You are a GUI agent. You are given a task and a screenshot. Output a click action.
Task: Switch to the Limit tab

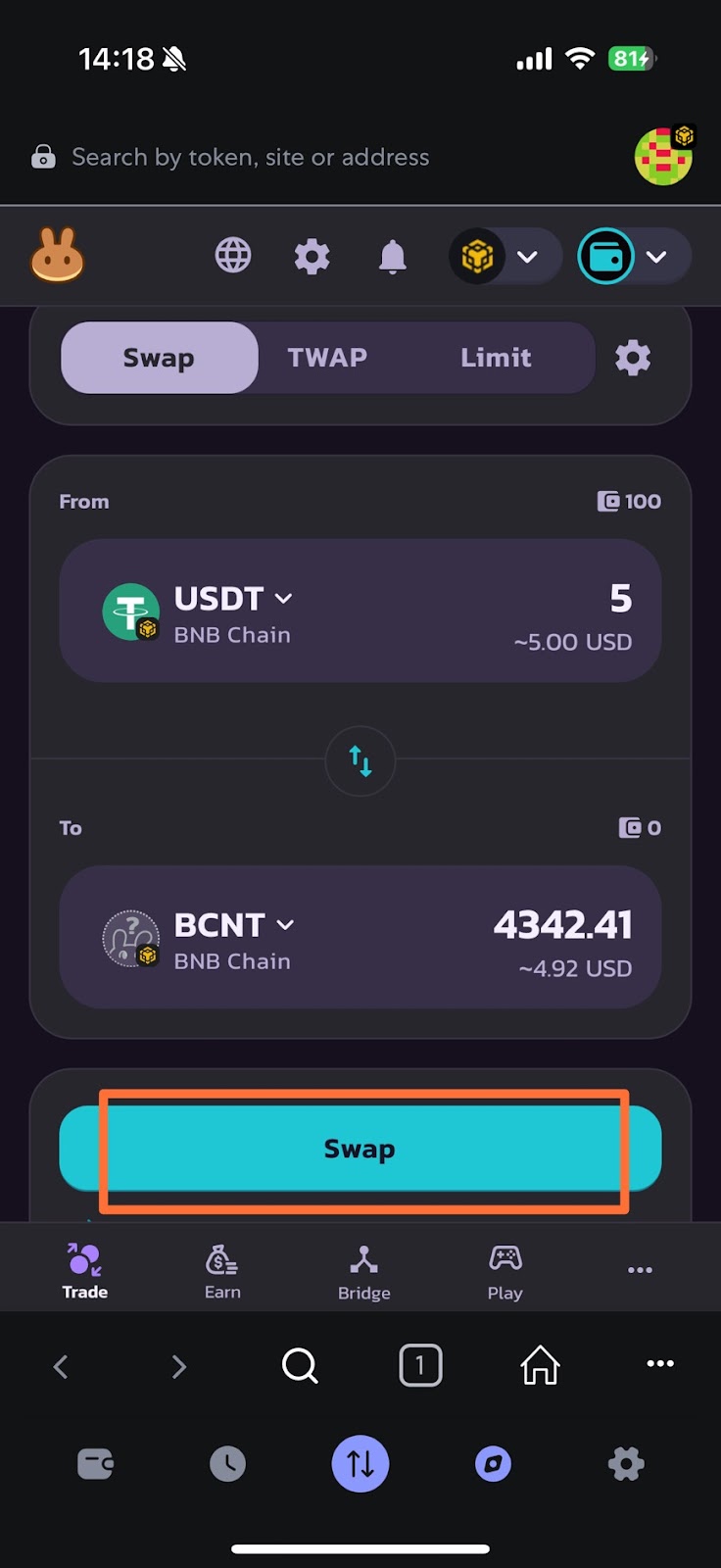coord(496,358)
